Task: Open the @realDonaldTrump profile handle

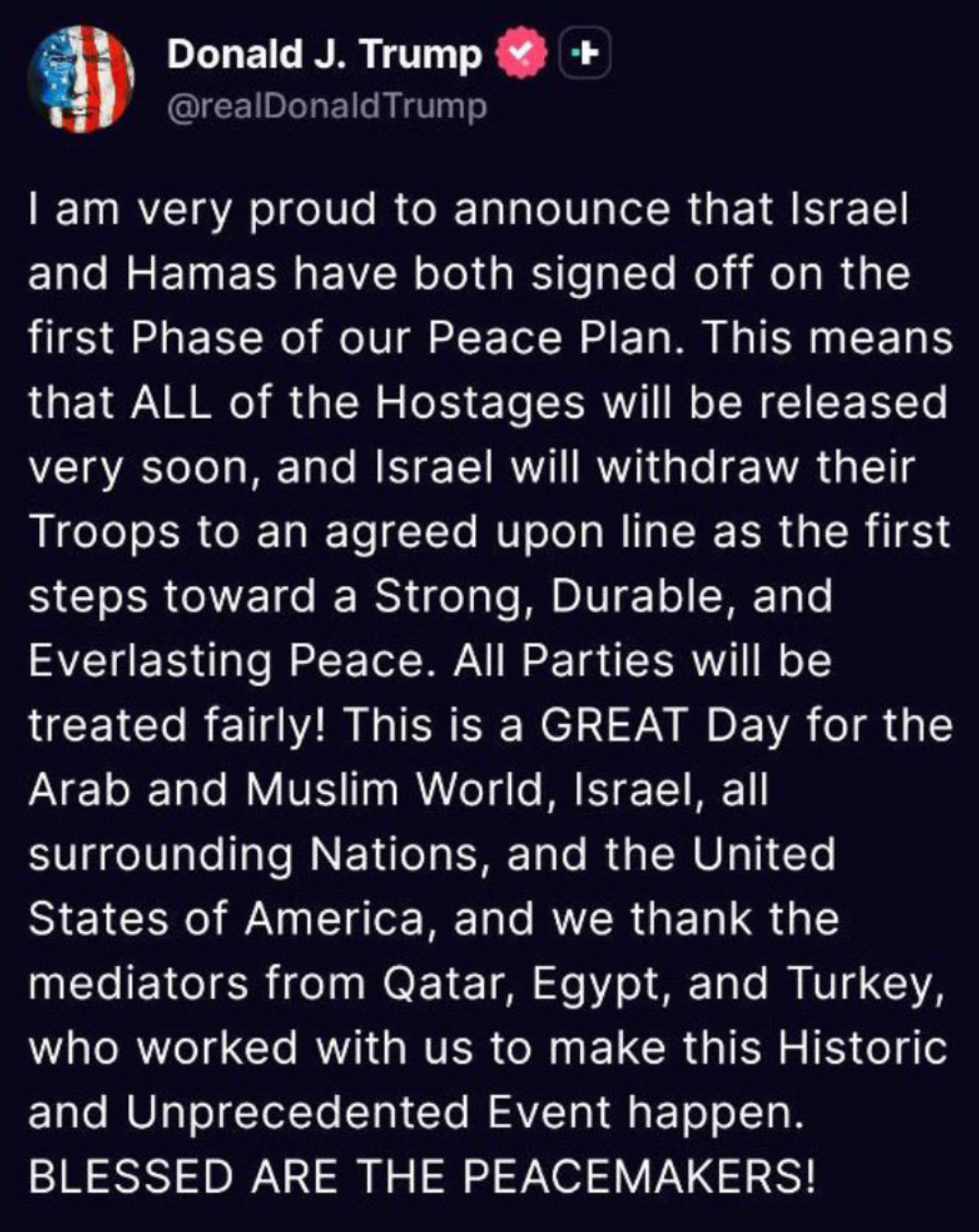Action: (x=327, y=107)
